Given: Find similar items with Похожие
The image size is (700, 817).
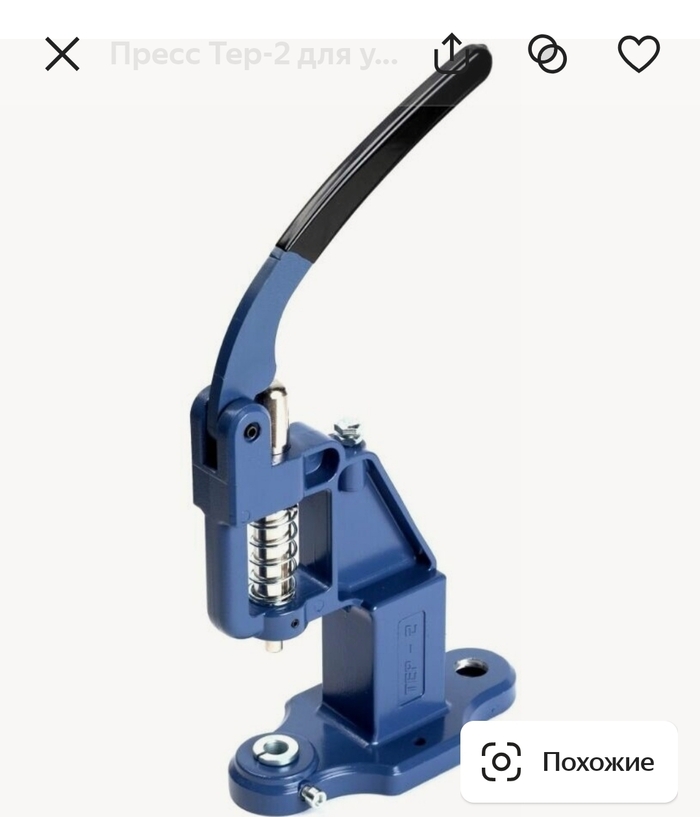Looking at the screenshot, I should (568, 762).
